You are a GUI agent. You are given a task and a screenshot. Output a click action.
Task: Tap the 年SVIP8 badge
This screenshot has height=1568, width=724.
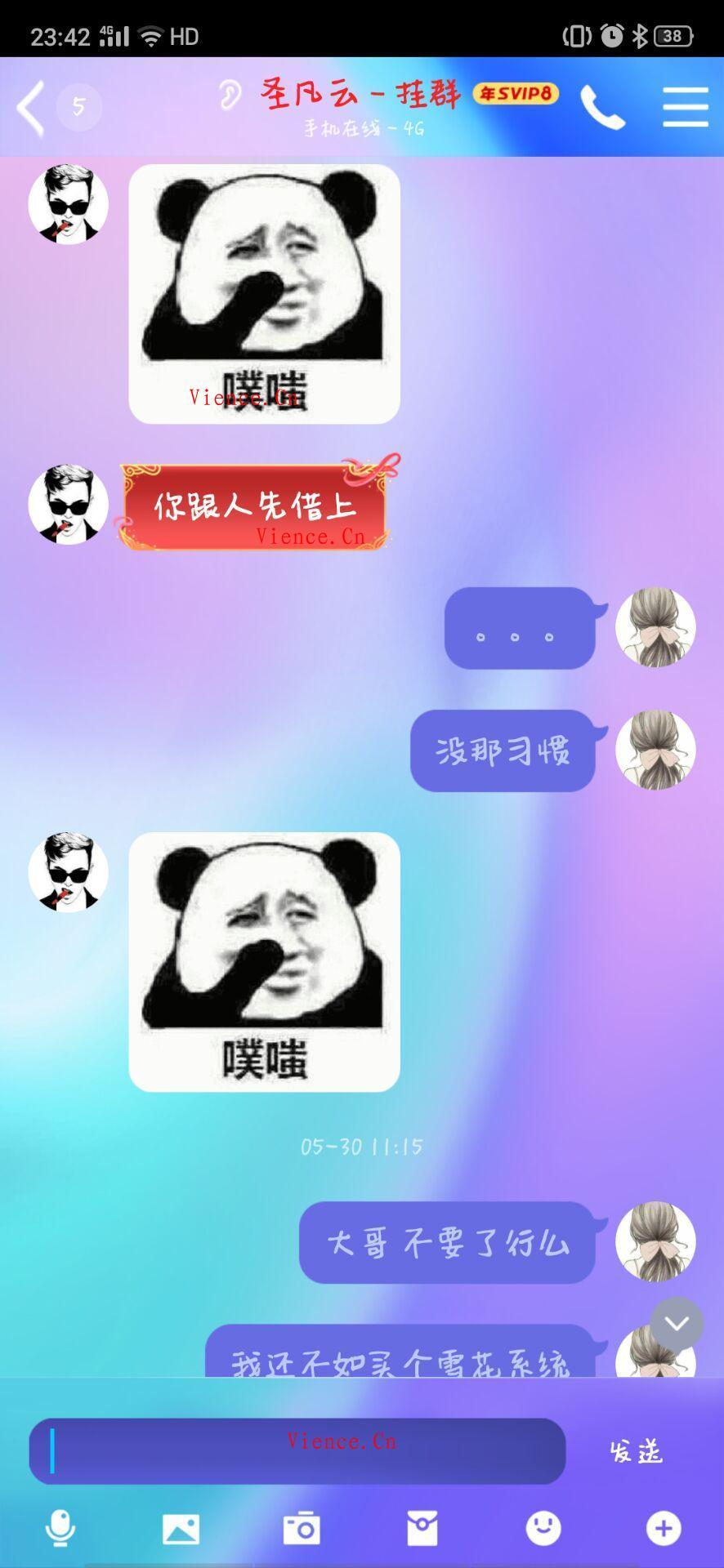[x=516, y=94]
